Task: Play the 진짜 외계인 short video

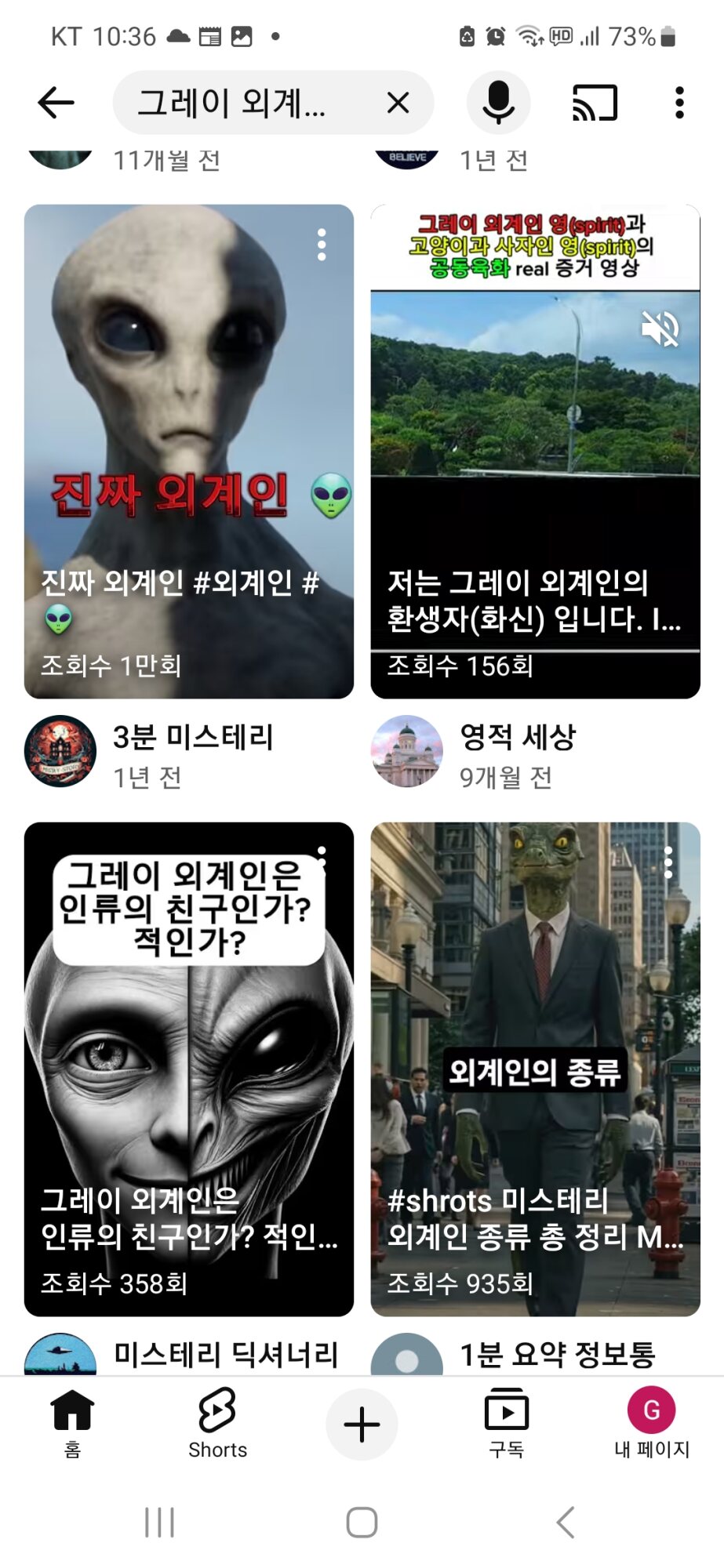Action: (188, 439)
